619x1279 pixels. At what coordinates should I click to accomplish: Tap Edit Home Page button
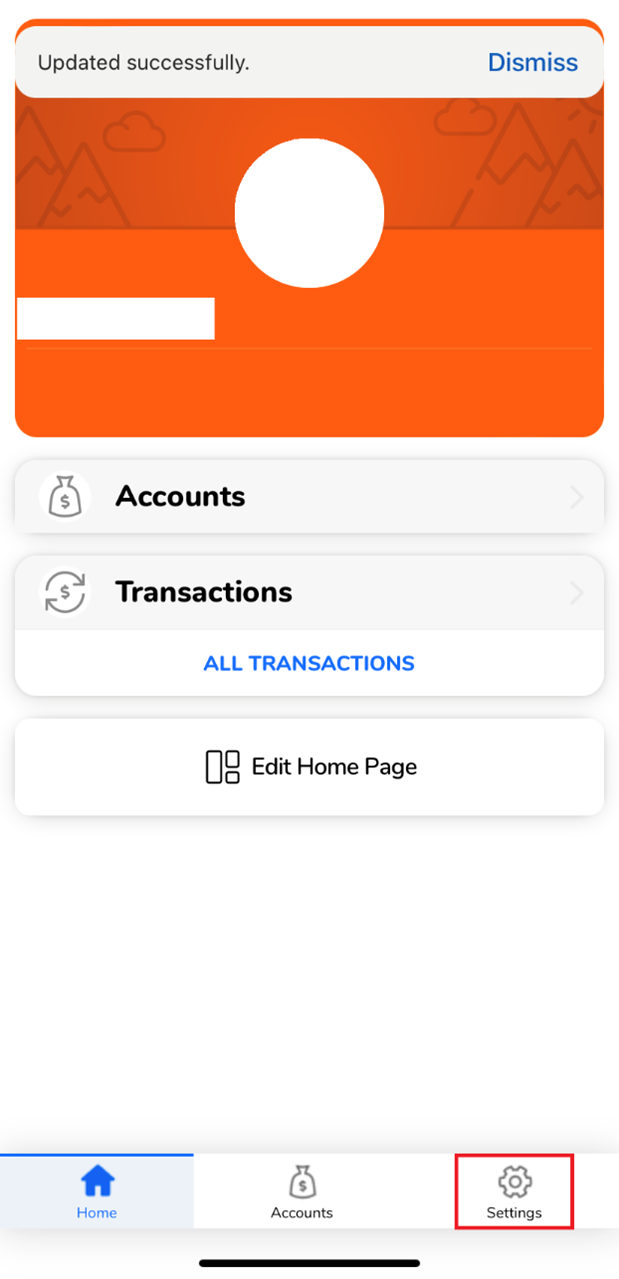tap(310, 767)
